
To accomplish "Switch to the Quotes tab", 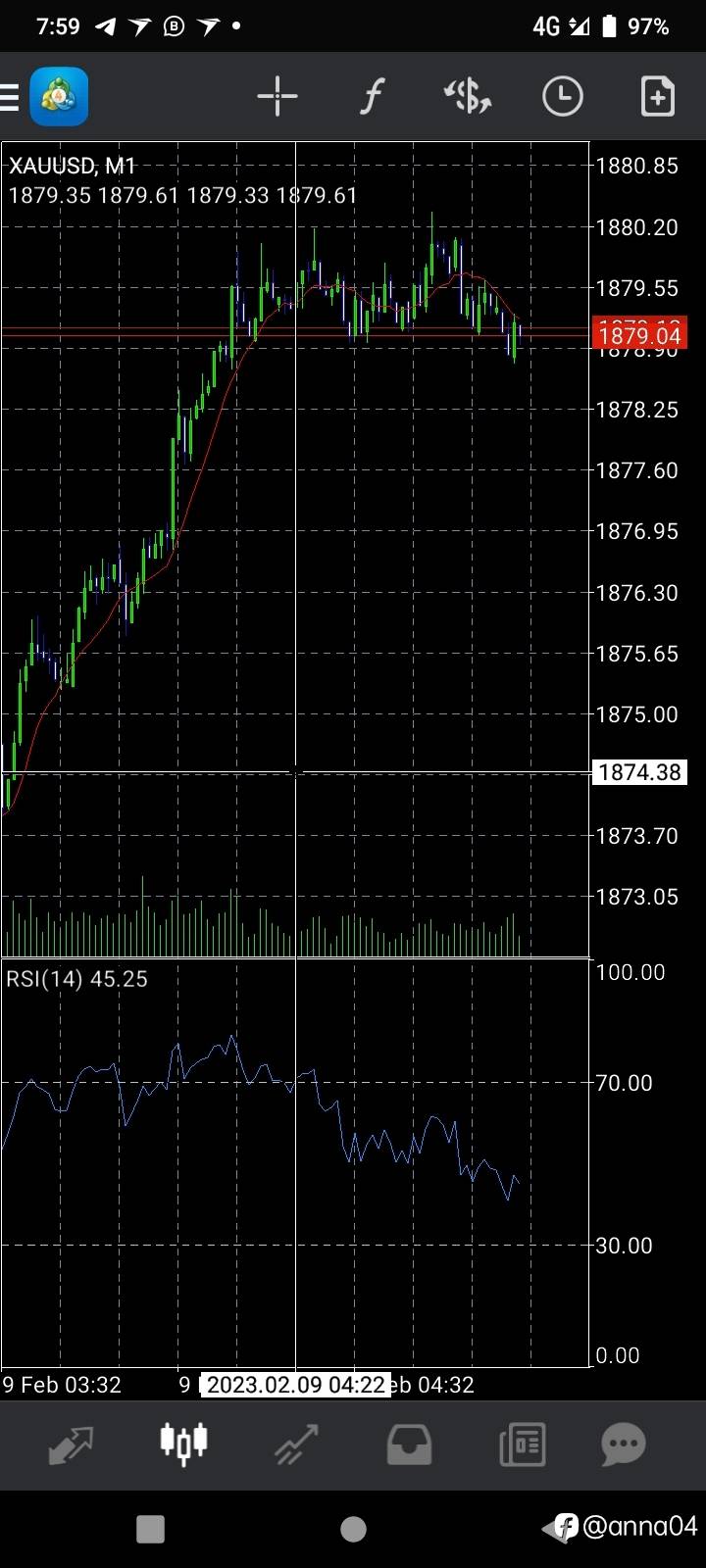I will 71,1445.
